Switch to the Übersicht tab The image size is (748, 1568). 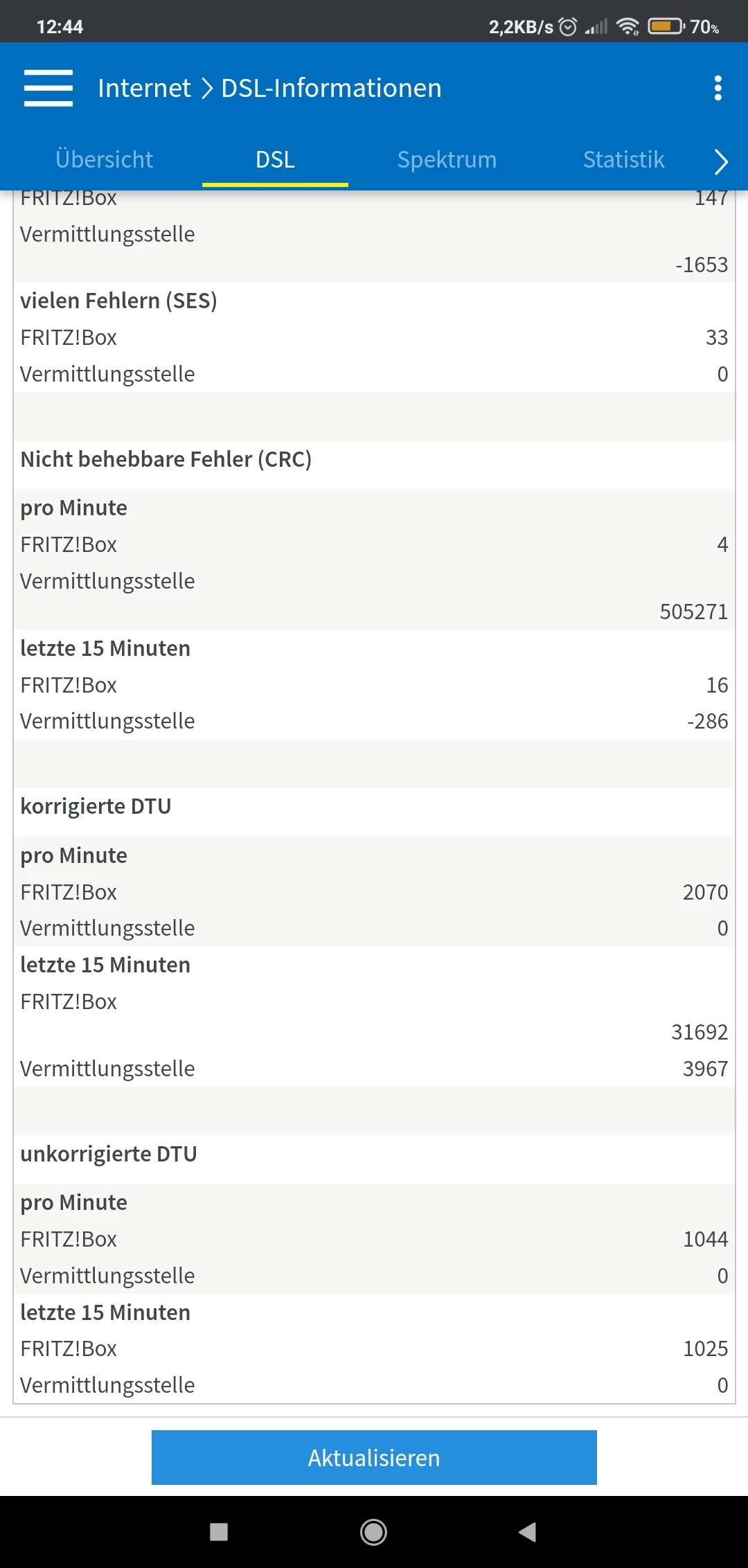point(104,160)
